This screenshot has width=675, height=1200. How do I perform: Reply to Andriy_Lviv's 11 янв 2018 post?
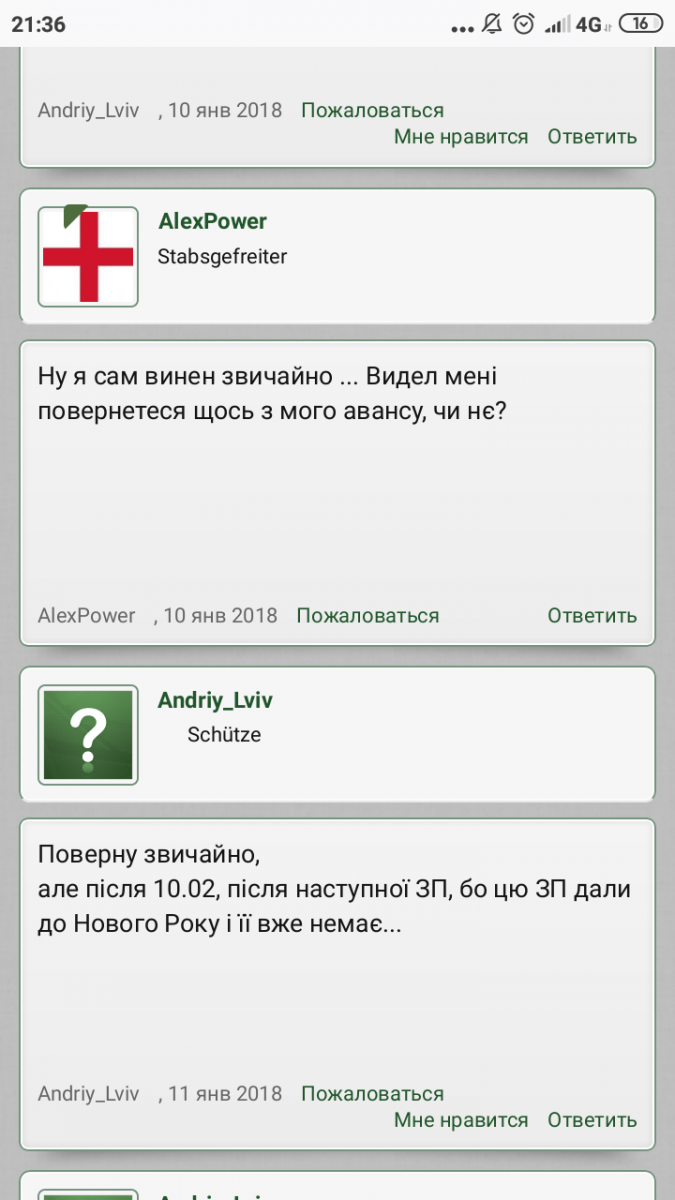pyautogui.click(x=592, y=1120)
